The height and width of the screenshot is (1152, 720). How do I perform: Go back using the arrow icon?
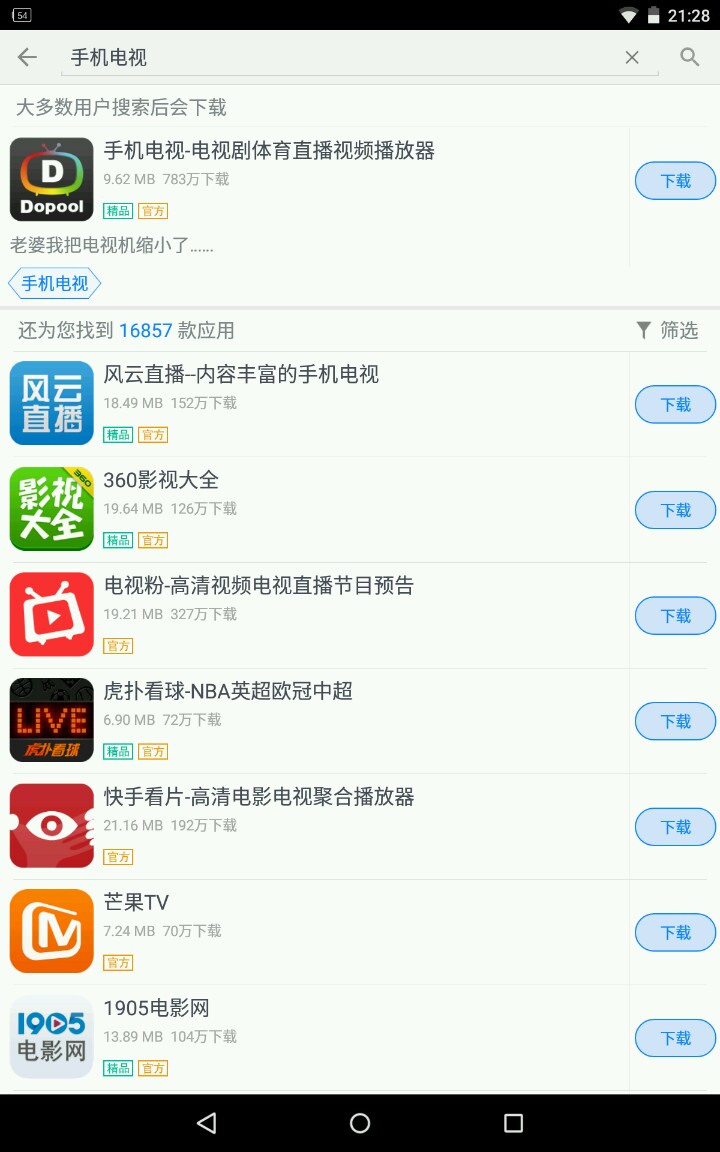[x=27, y=57]
